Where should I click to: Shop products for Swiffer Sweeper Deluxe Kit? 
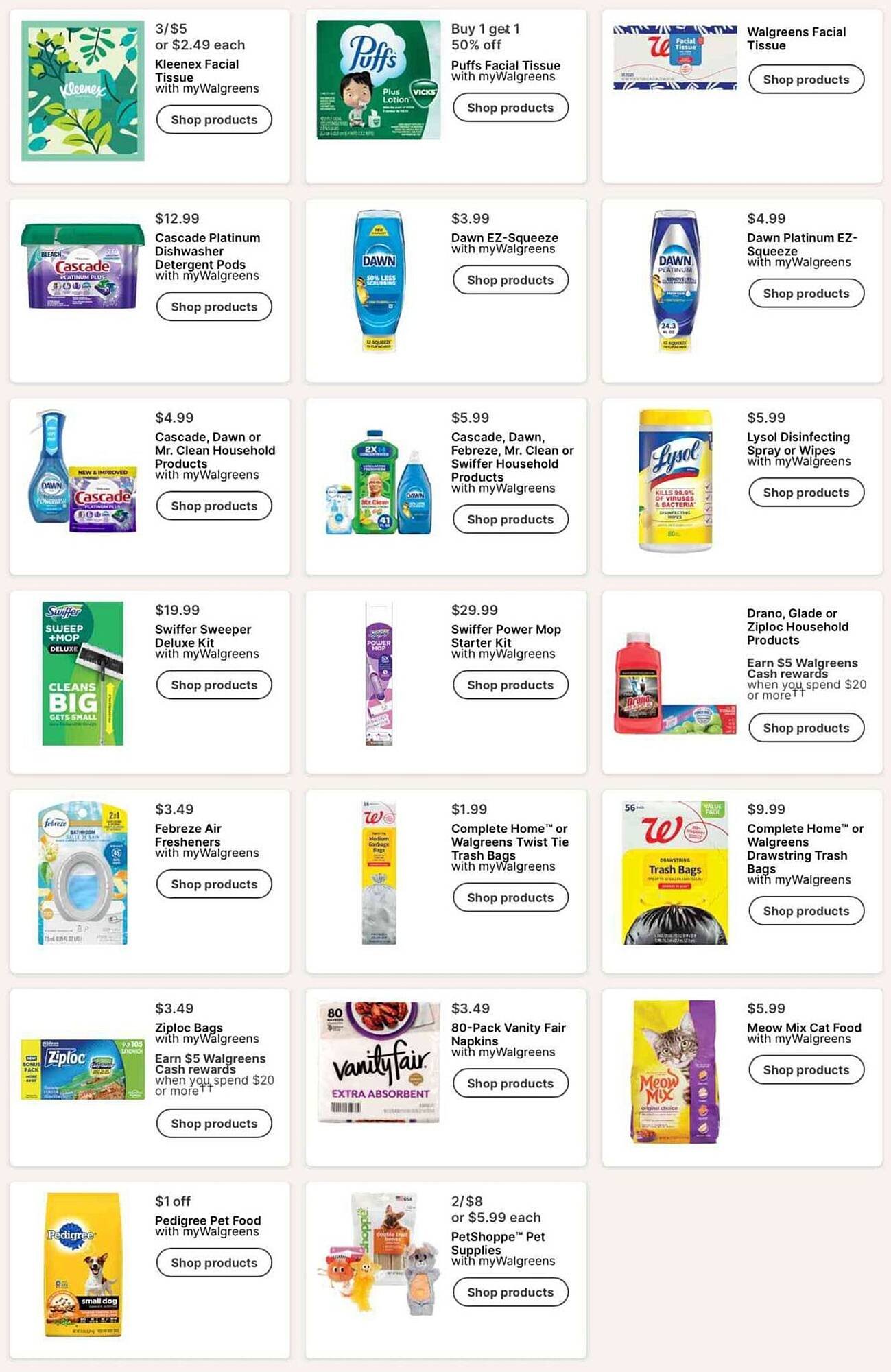(214, 685)
